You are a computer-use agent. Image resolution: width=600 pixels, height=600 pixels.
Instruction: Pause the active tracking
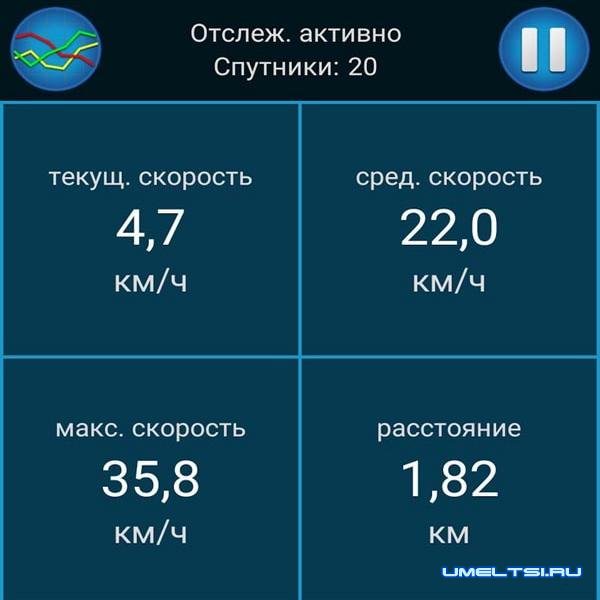coord(544,49)
